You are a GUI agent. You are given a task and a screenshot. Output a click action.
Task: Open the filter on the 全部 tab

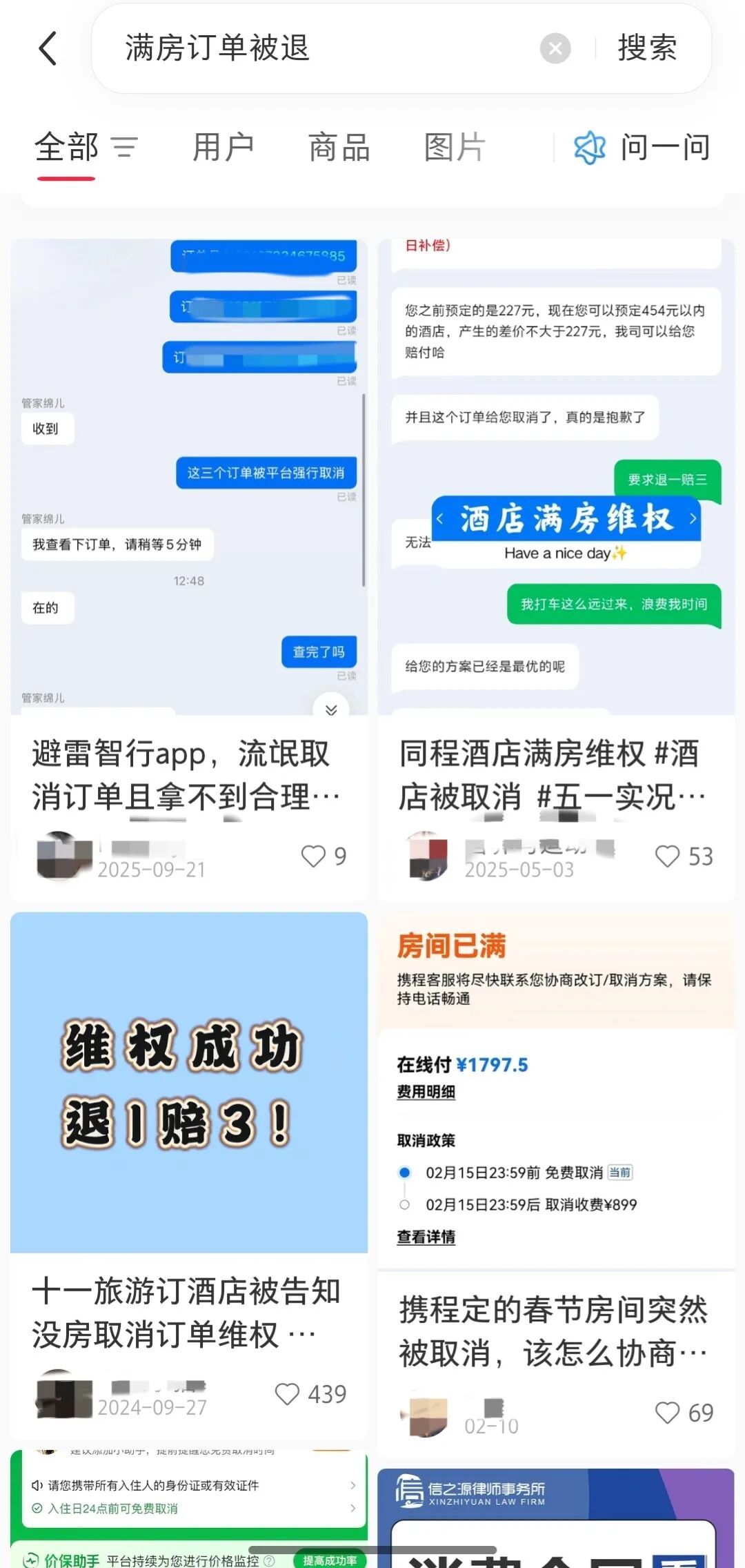pos(125,147)
